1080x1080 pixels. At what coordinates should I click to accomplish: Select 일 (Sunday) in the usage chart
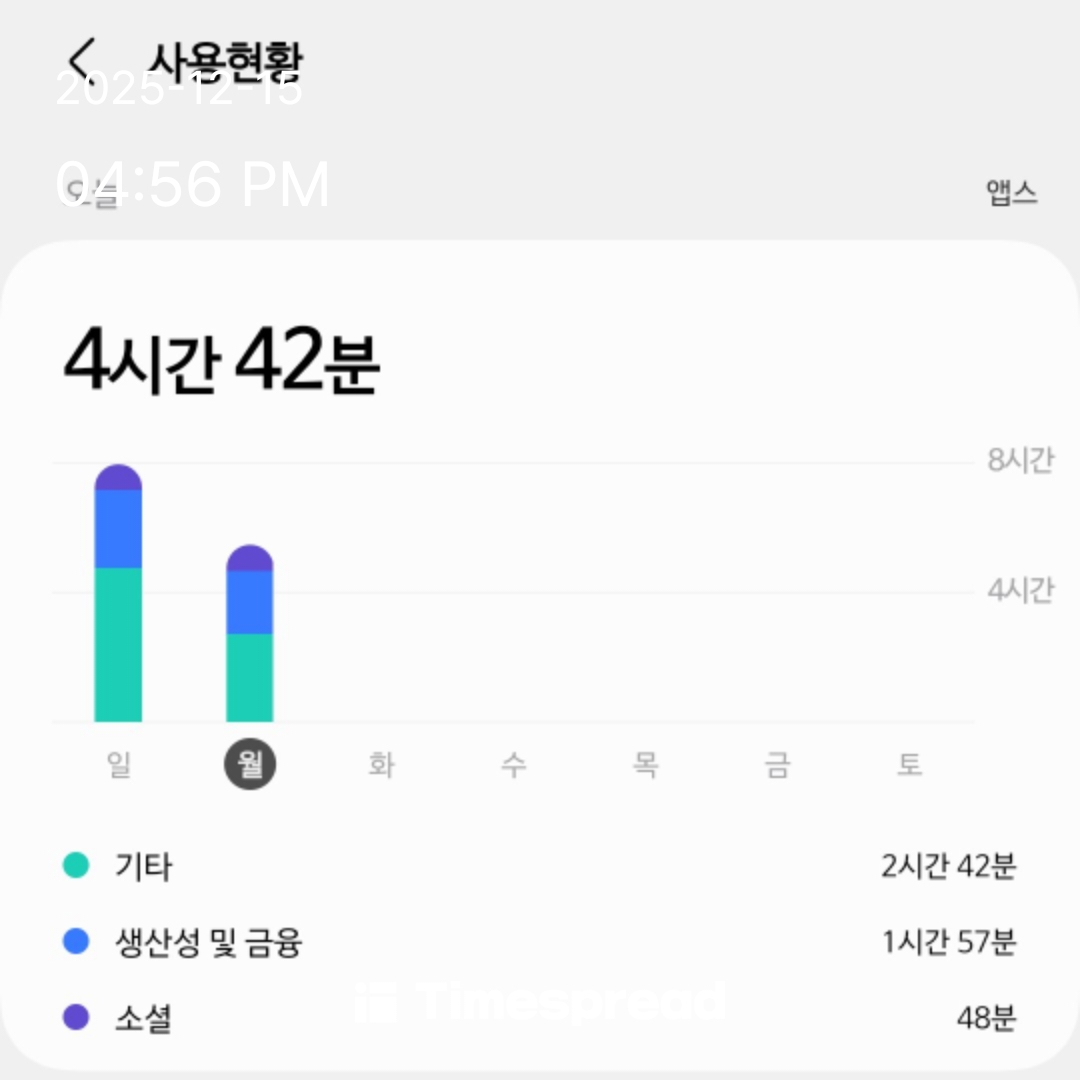118,765
